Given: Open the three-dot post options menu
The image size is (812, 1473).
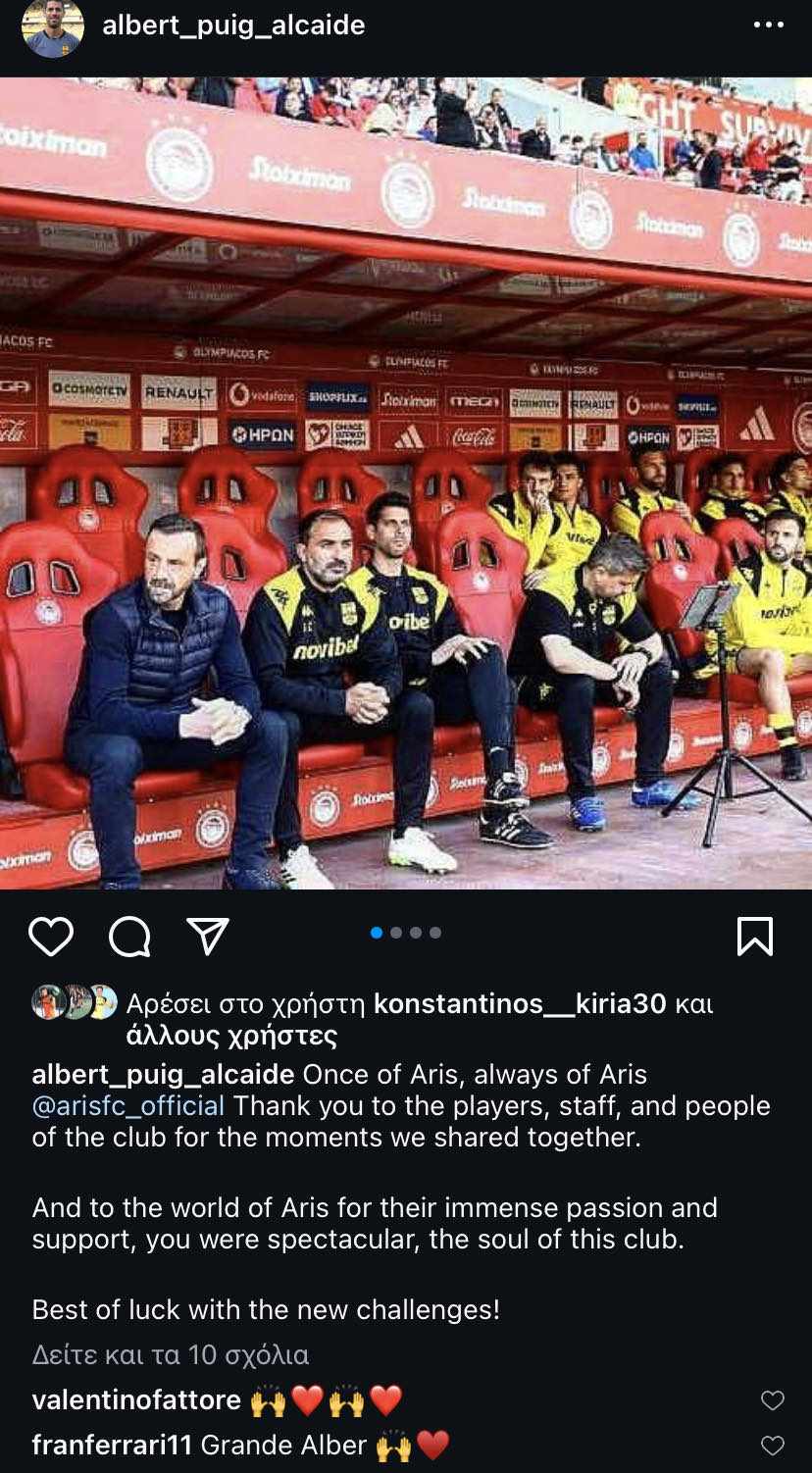Looking at the screenshot, I should pyautogui.click(x=768, y=25).
